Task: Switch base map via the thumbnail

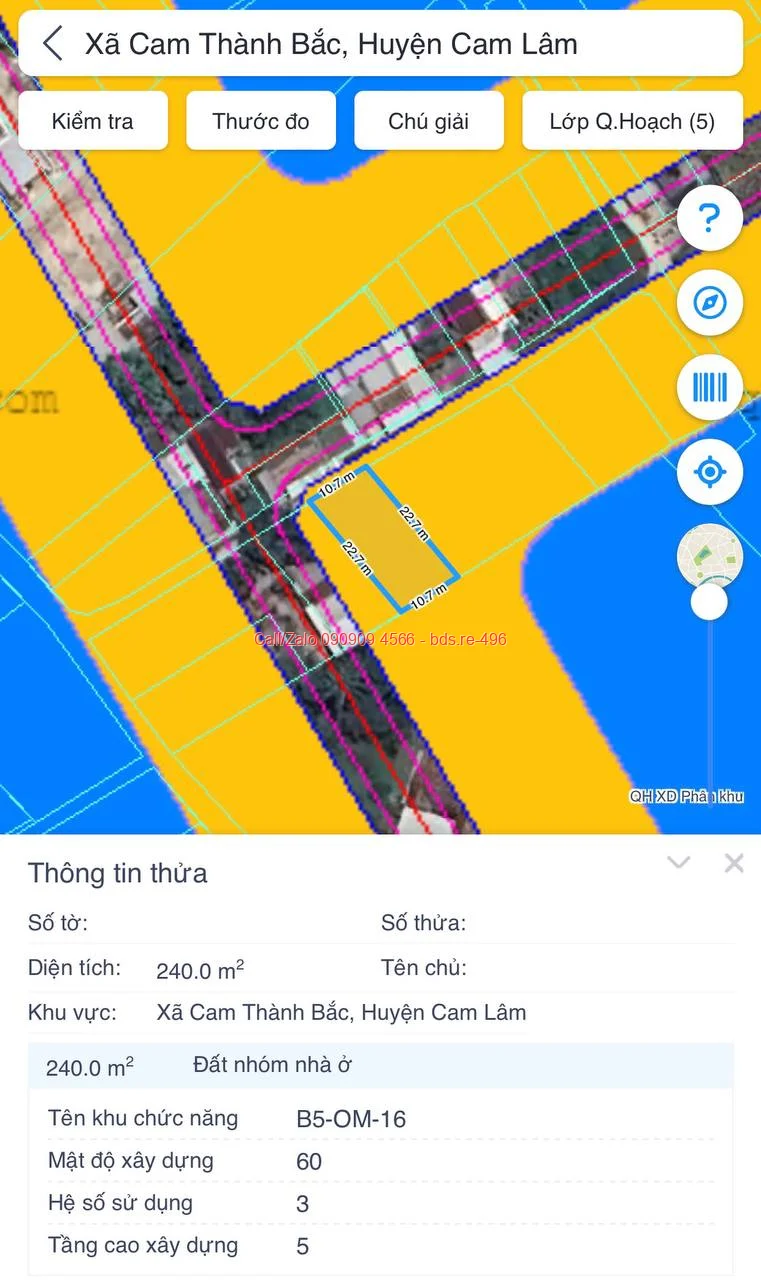Action: [x=710, y=556]
